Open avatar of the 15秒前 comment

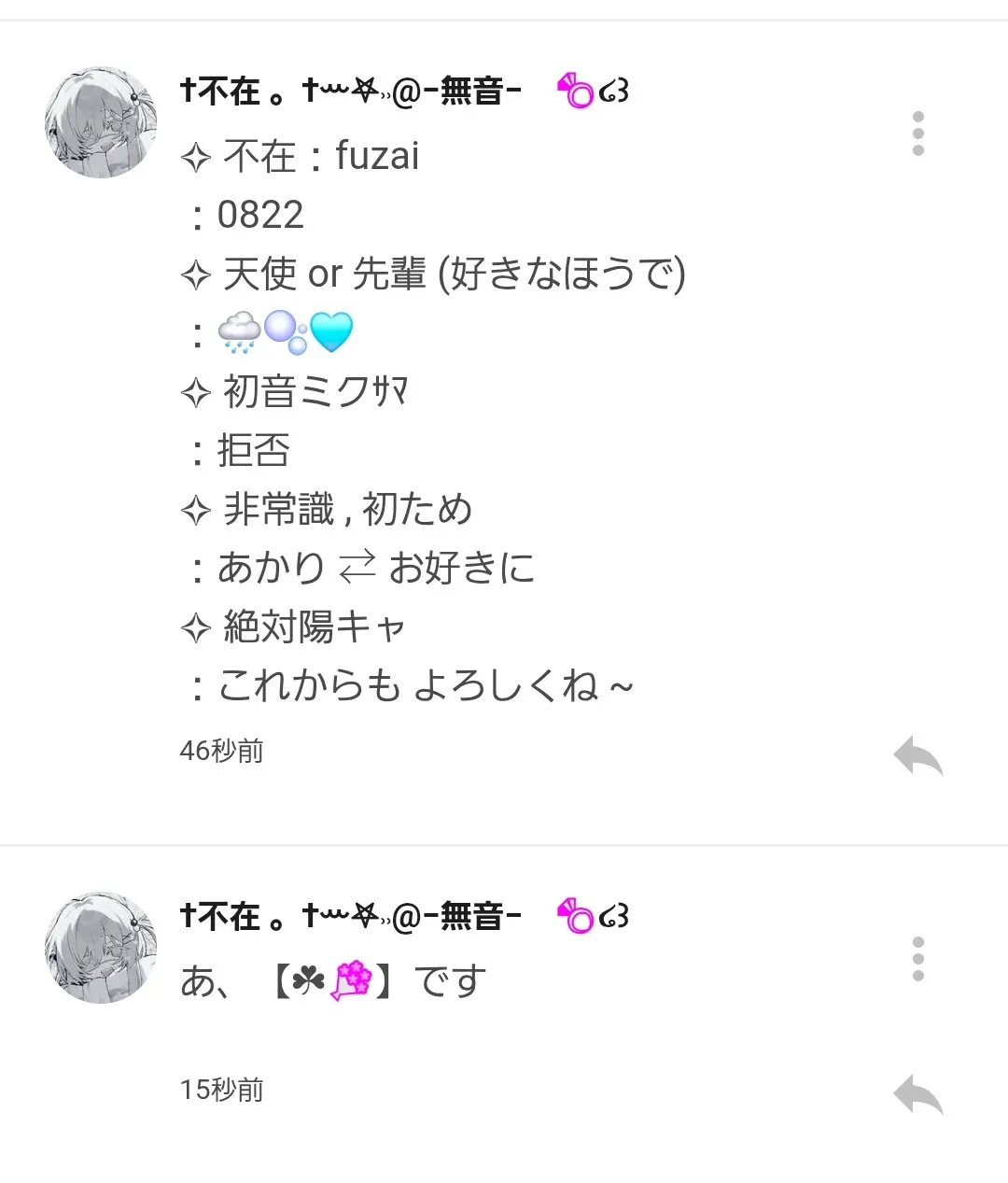(x=101, y=947)
